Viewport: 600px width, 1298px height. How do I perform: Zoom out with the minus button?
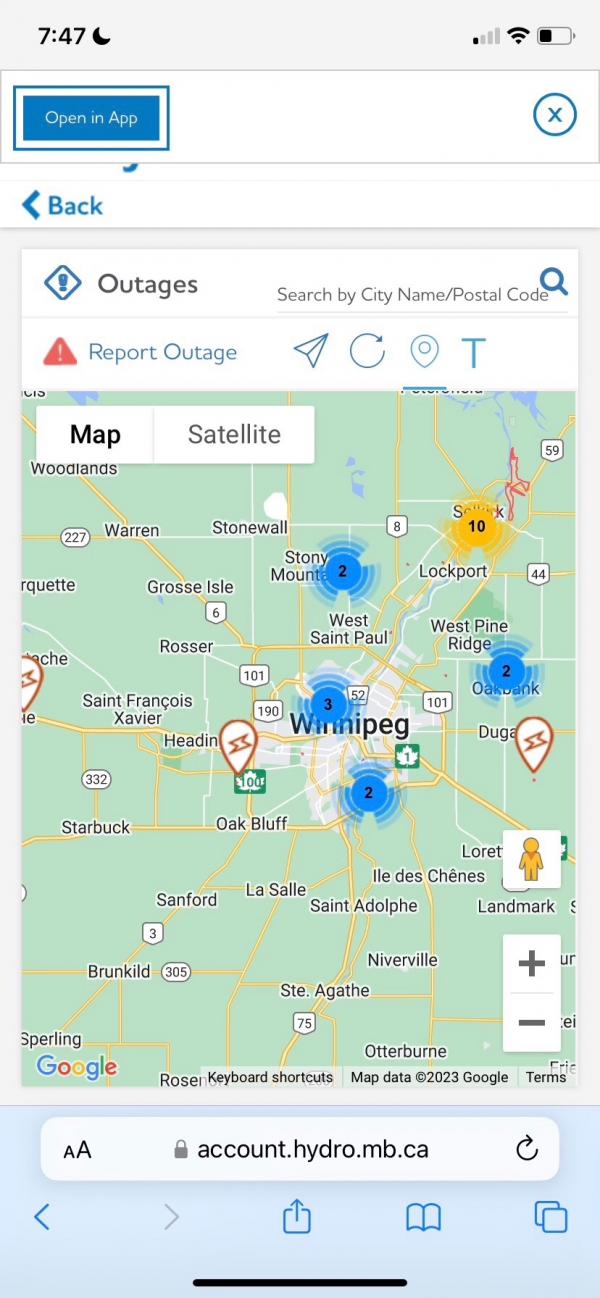[532, 1022]
